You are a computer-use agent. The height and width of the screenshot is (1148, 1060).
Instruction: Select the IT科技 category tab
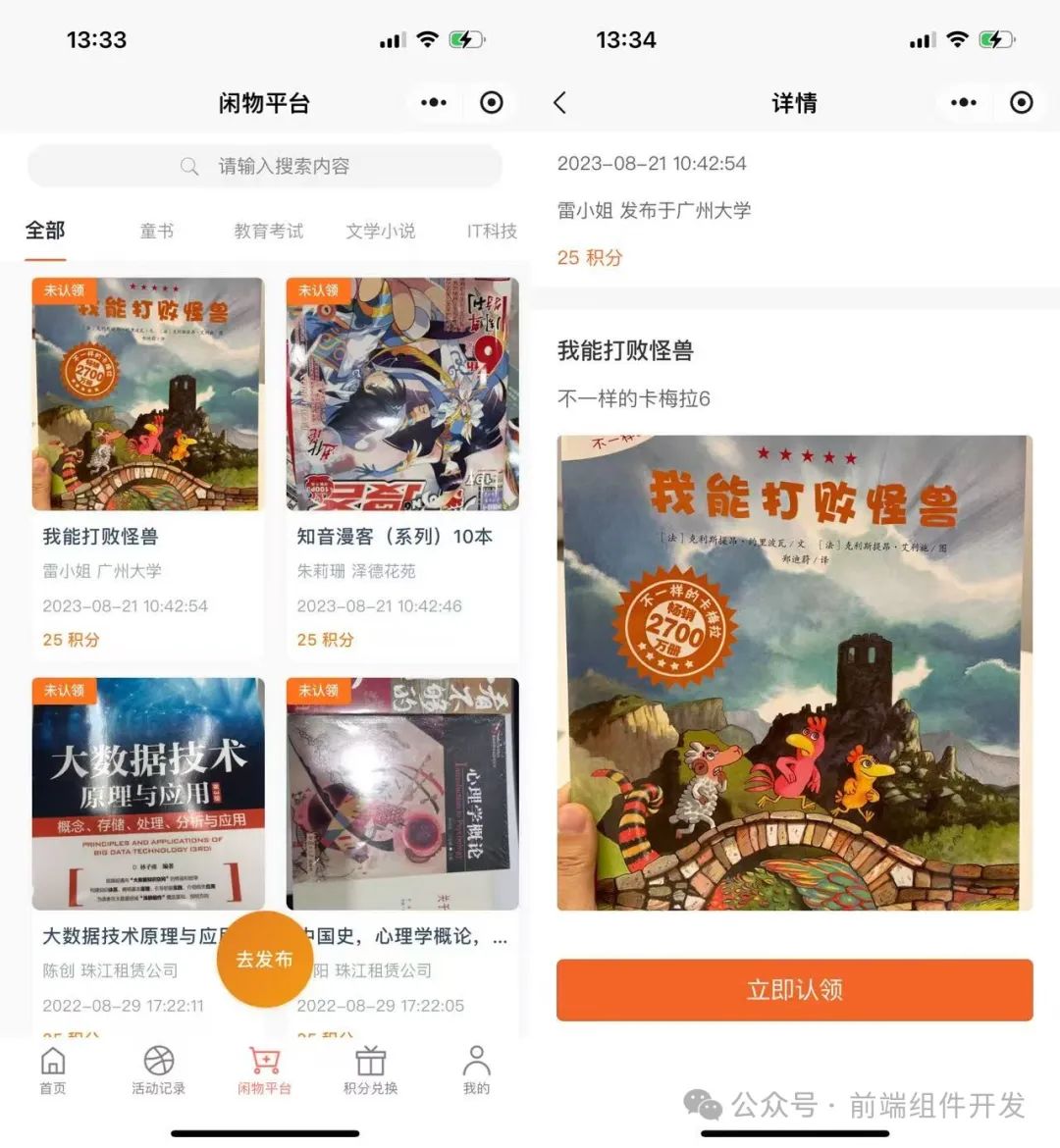pyautogui.click(x=490, y=231)
